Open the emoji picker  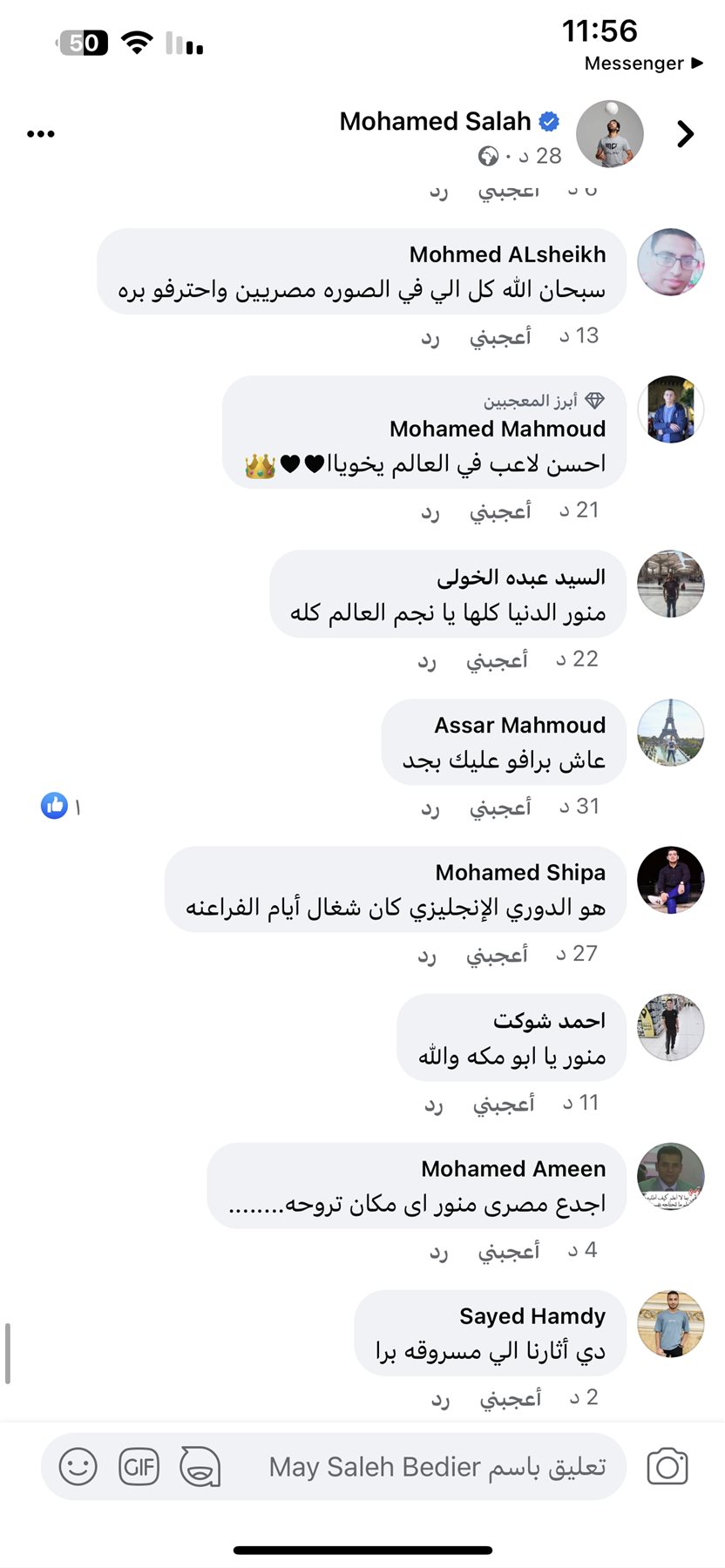(78, 1467)
